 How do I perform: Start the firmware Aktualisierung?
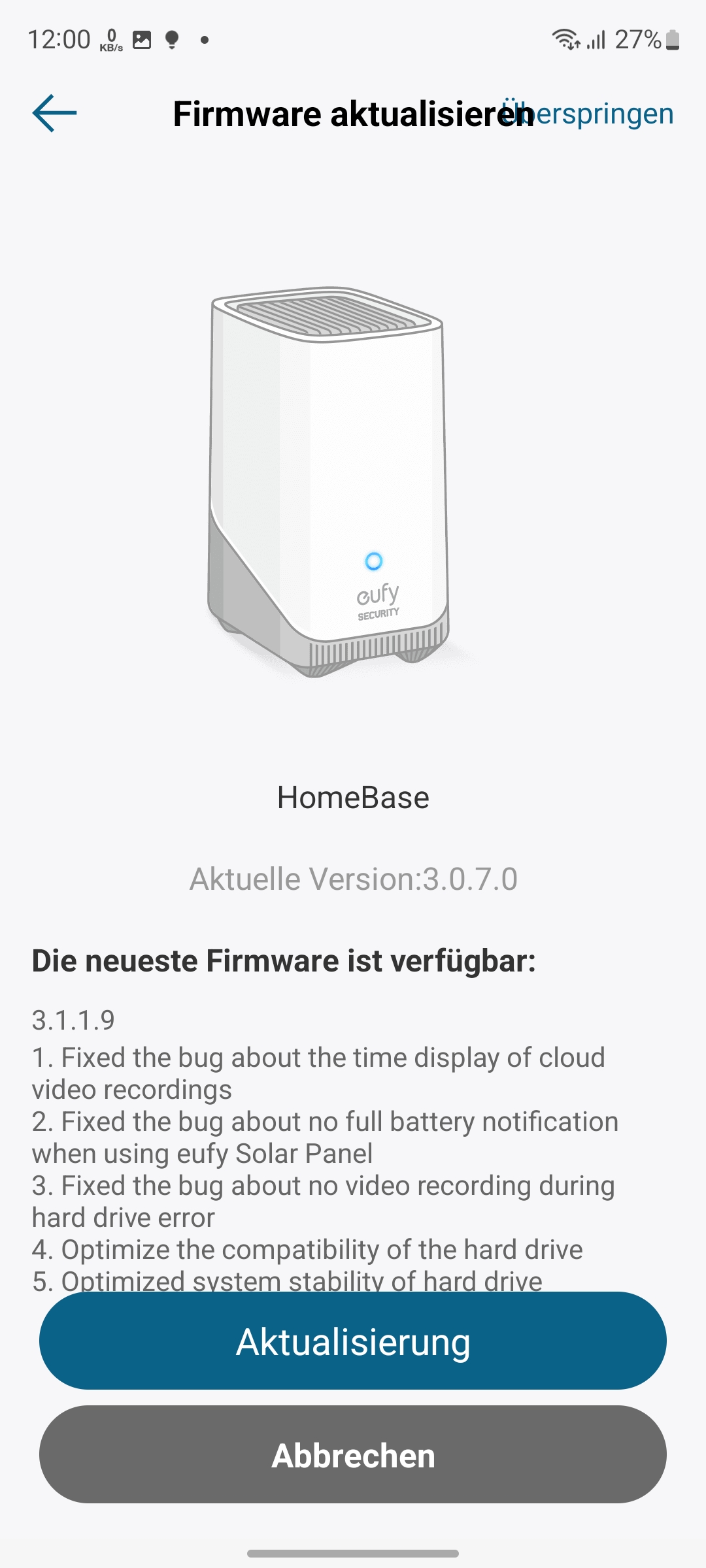pos(353,1341)
